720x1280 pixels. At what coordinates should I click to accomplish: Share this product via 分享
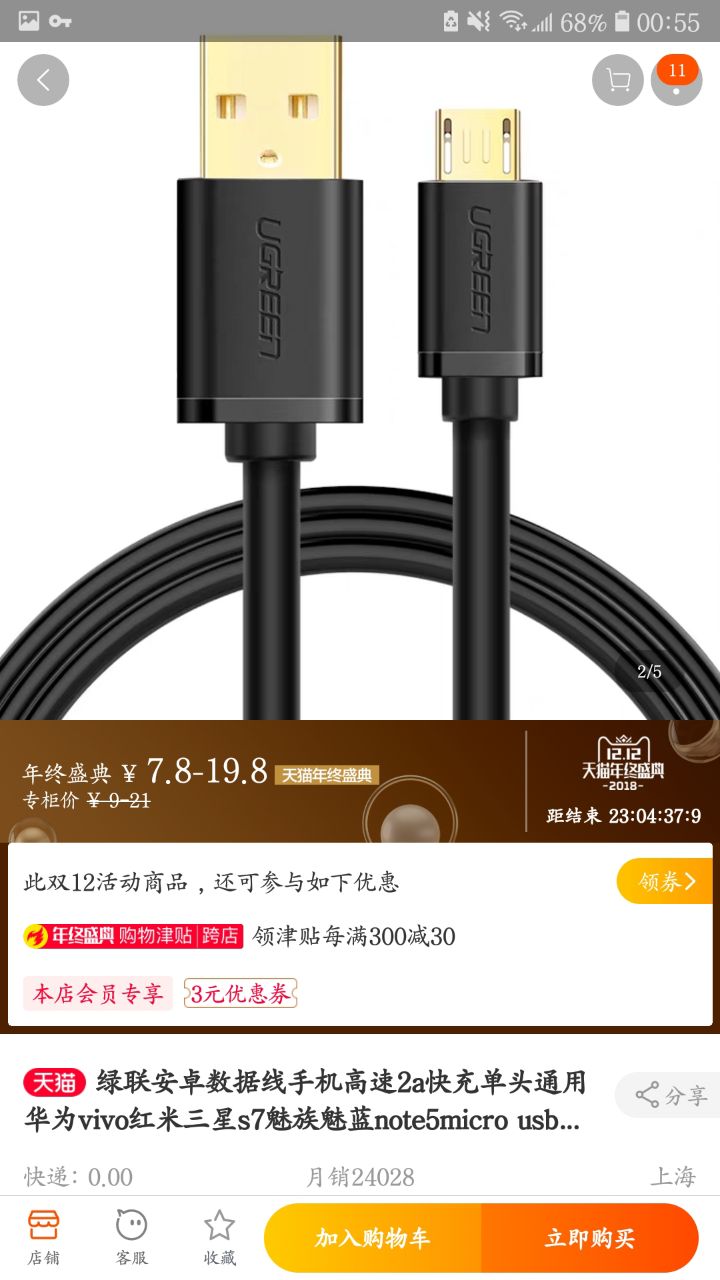pos(670,1095)
